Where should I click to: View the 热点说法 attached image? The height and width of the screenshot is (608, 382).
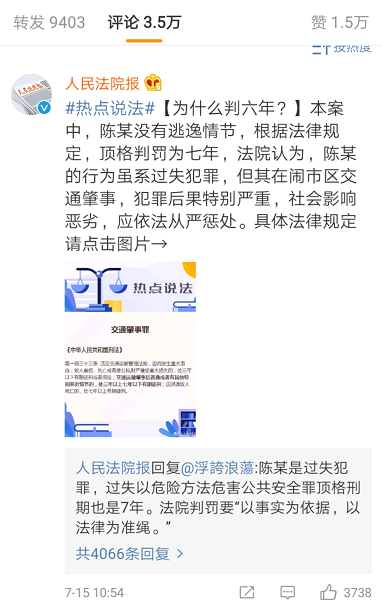[130, 349]
